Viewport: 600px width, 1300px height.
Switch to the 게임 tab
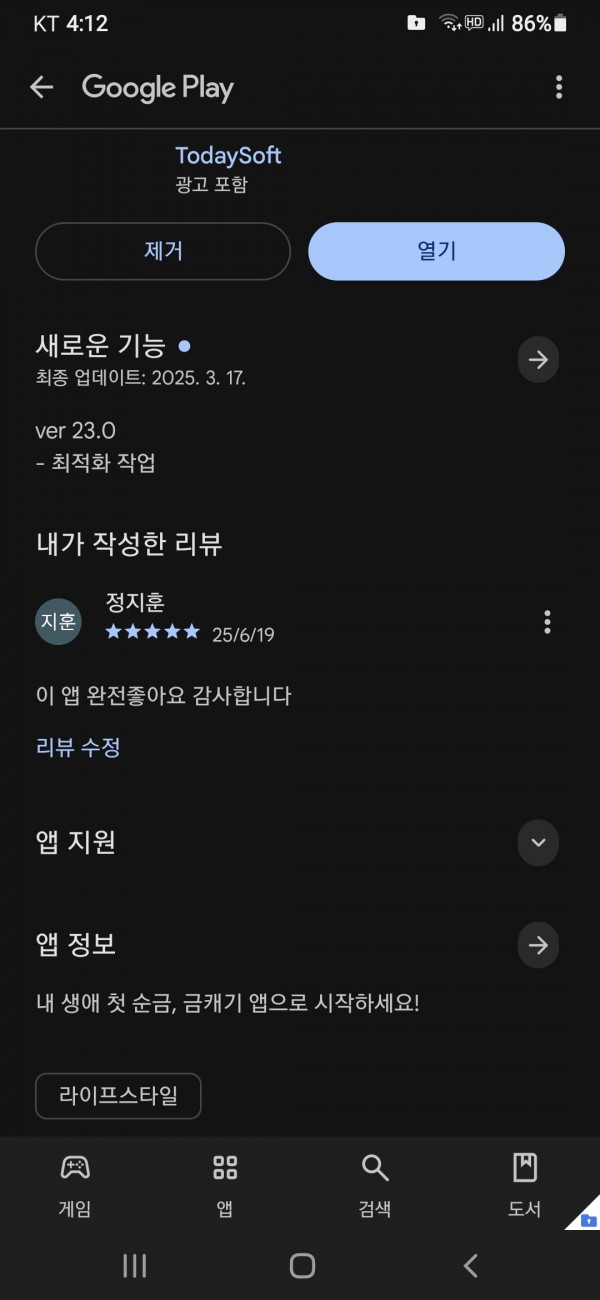pyautogui.click(x=75, y=1185)
